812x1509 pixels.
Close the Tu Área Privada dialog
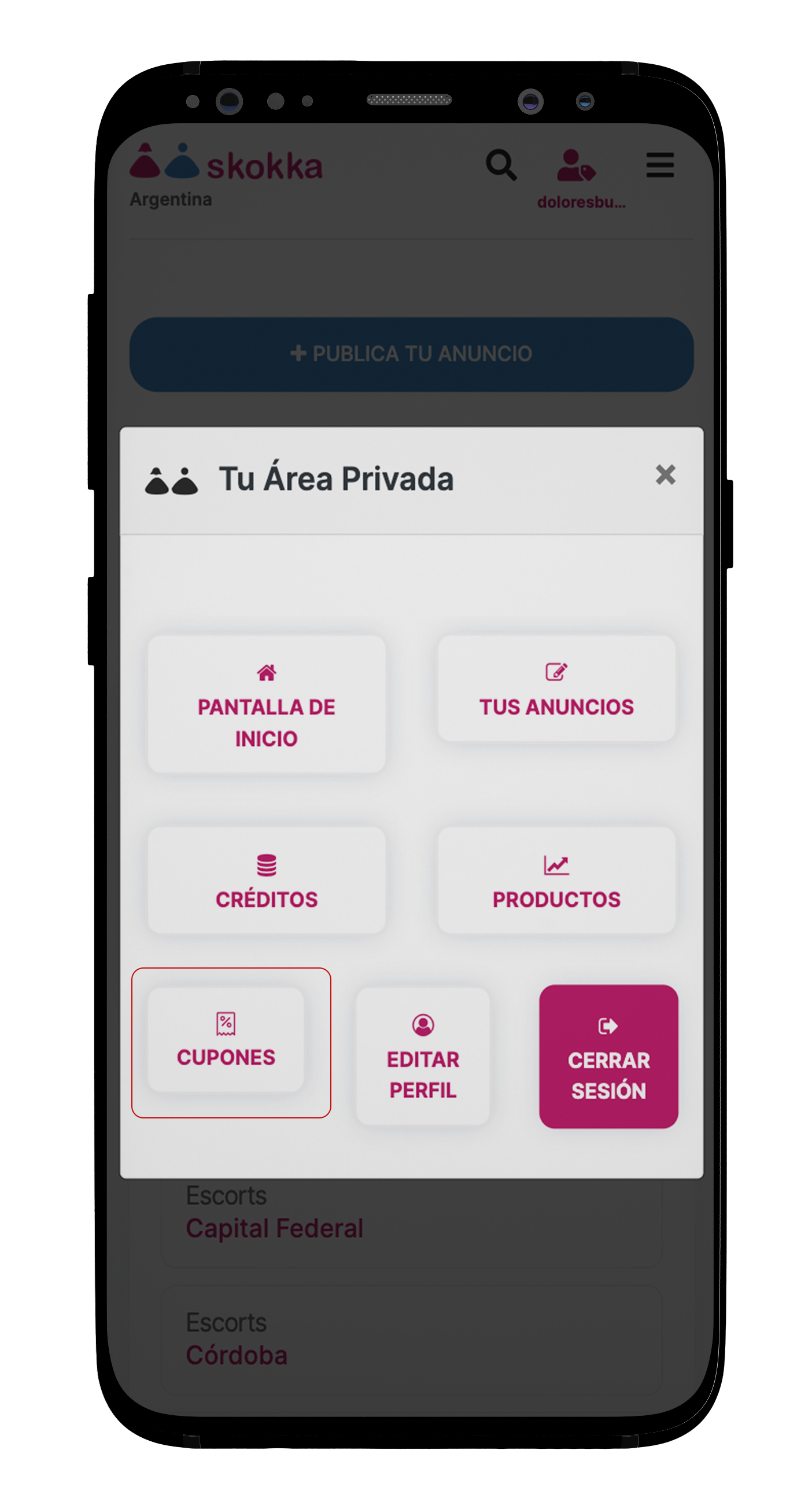click(x=665, y=474)
